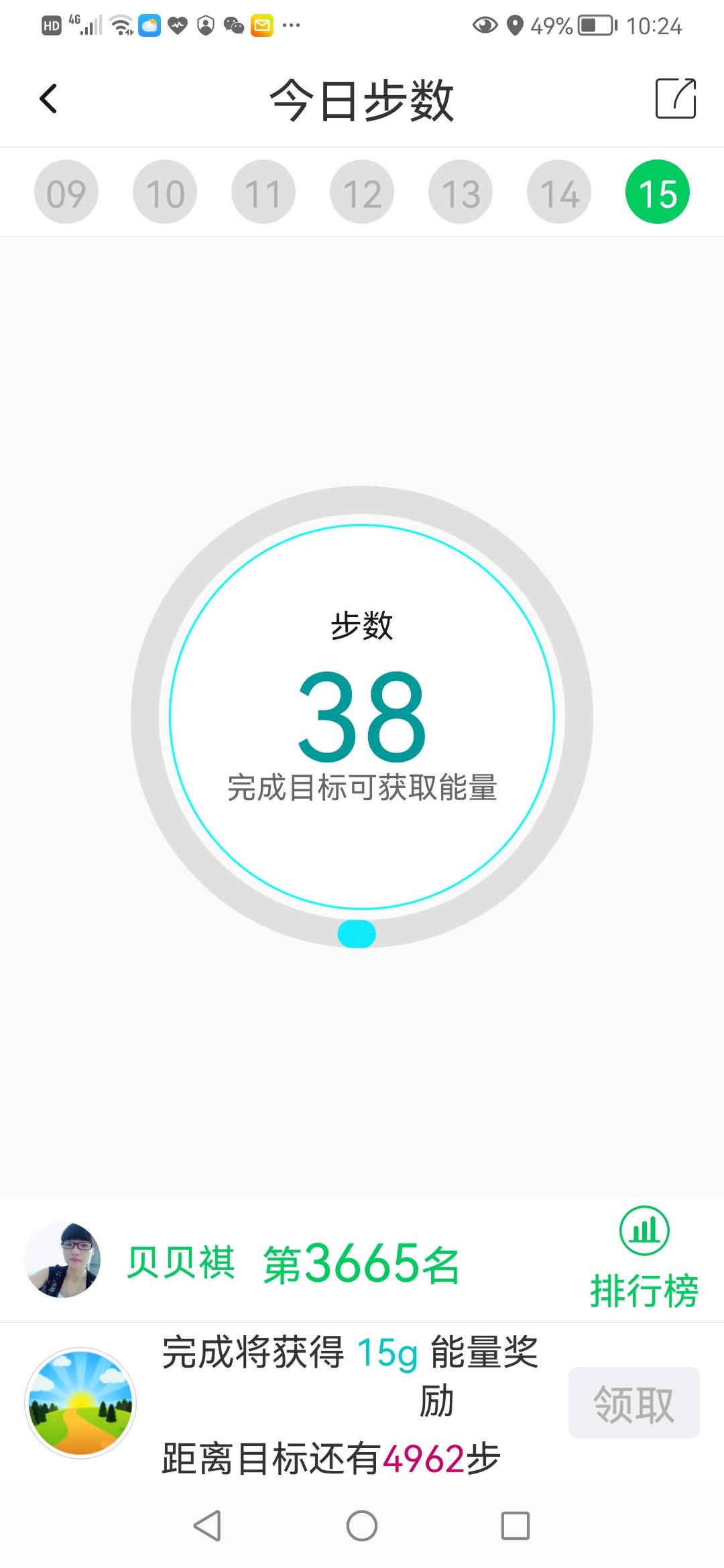The image size is (724, 1568).
Task: Switch to day 13 tab
Action: point(460,192)
